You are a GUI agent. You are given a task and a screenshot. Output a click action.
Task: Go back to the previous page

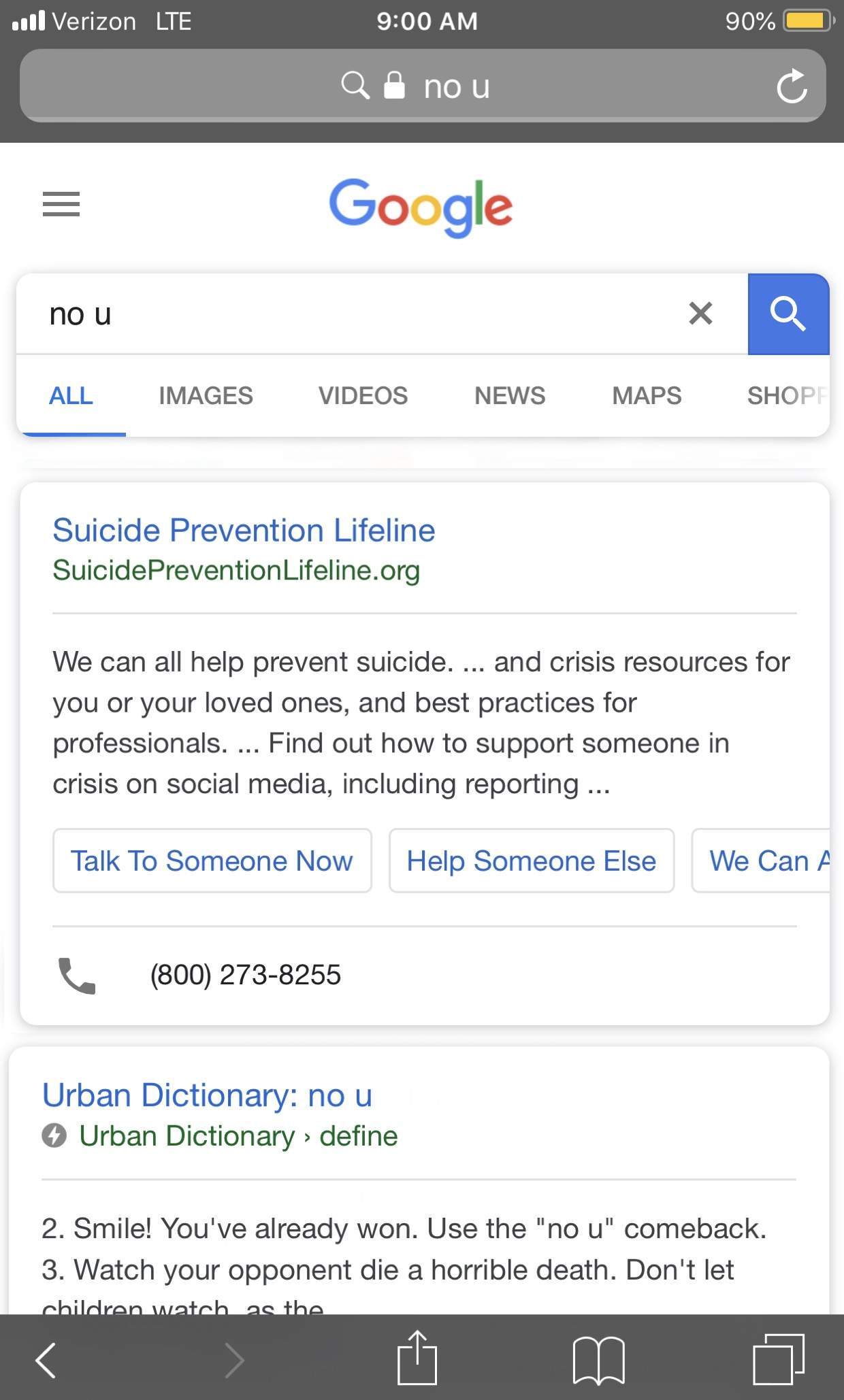(46, 1360)
